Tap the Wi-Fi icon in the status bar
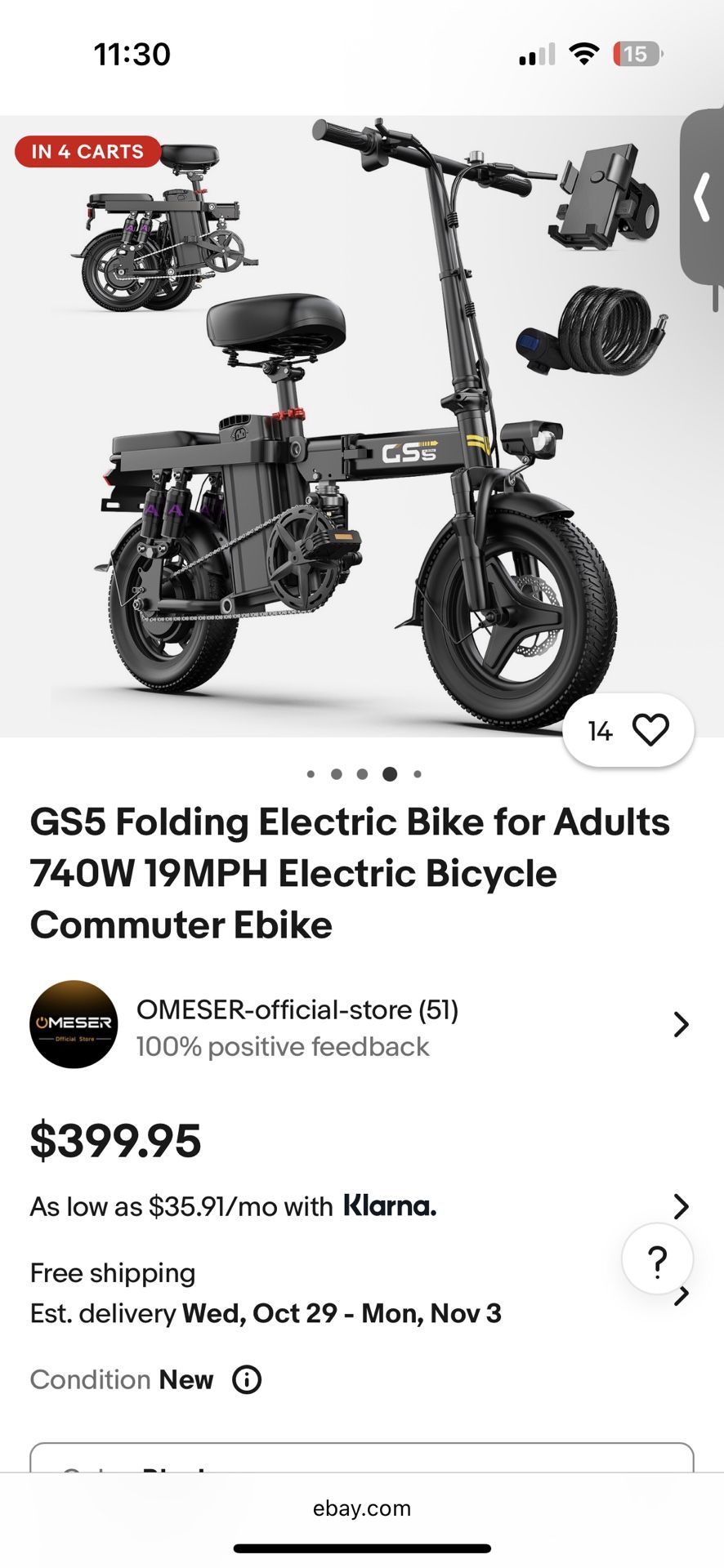Screen dimensions: 724x1568 click(x=583, y=54)
